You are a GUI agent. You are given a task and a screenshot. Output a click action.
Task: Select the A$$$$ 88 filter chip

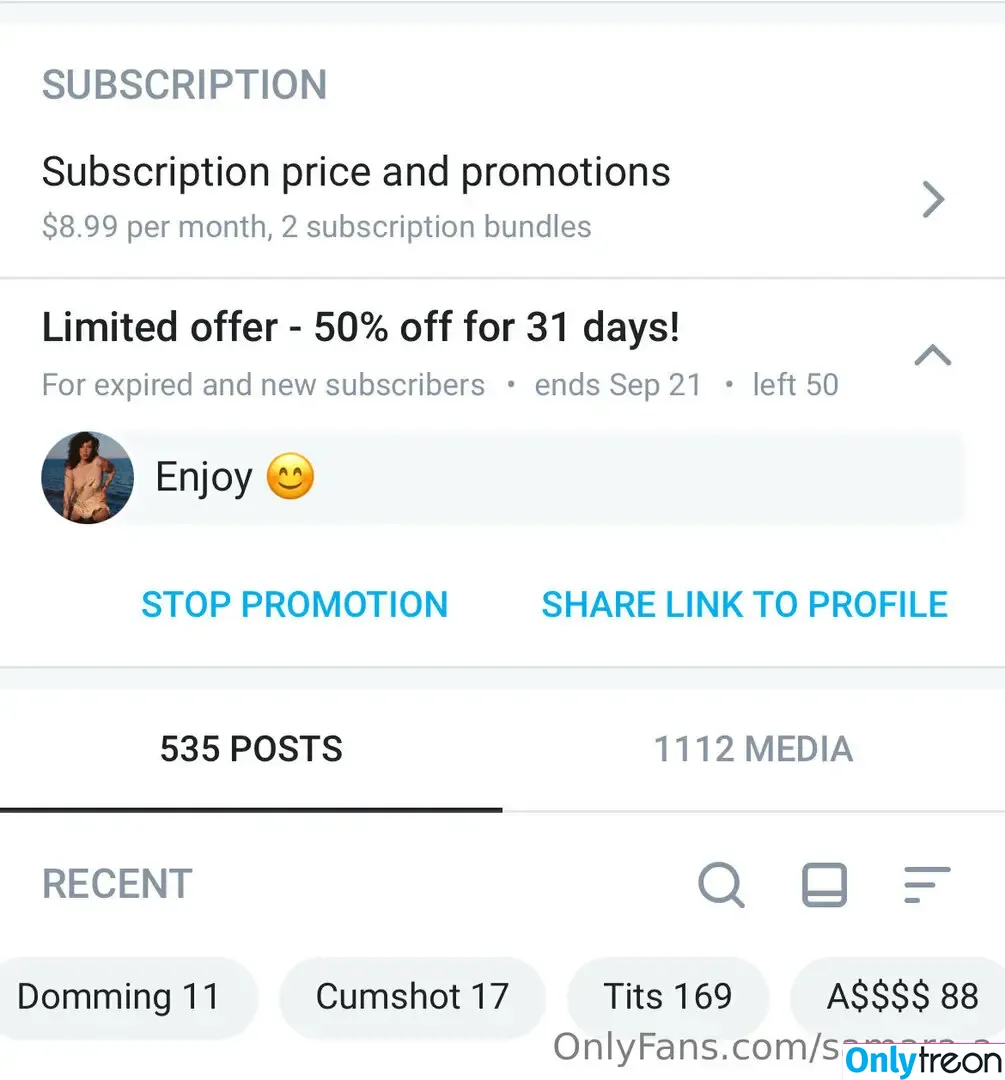tap(902, 996)
